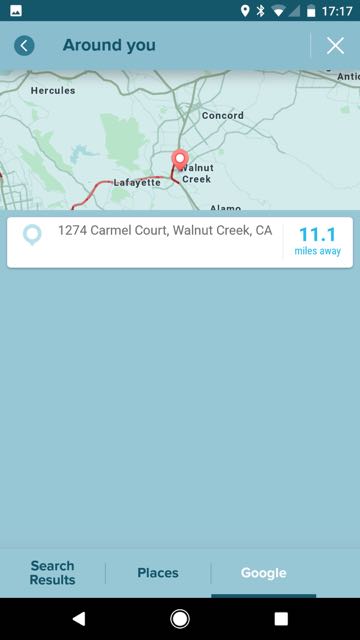The height and width of the screenshot is (640, 360).
Task: Open recent apps from the navigation bar
Action: (x=281, y=619)
